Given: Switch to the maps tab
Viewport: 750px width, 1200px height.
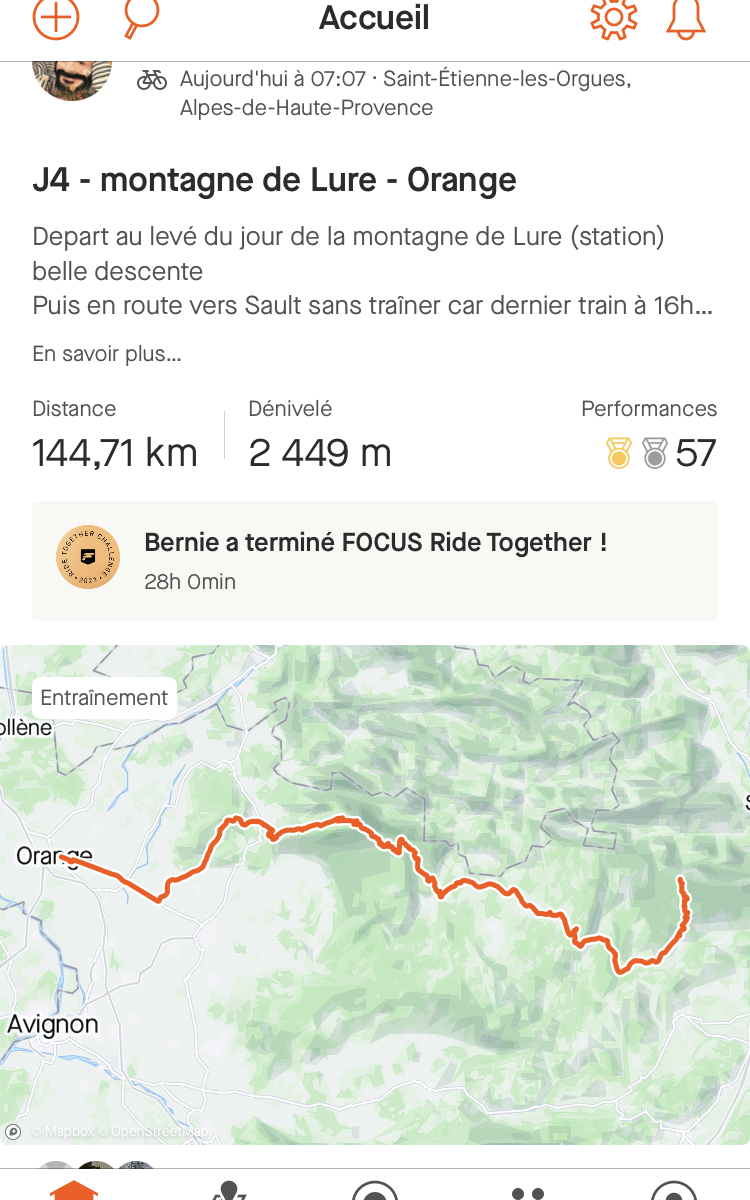Looking at the screenshot, I should click(229, 1190).
